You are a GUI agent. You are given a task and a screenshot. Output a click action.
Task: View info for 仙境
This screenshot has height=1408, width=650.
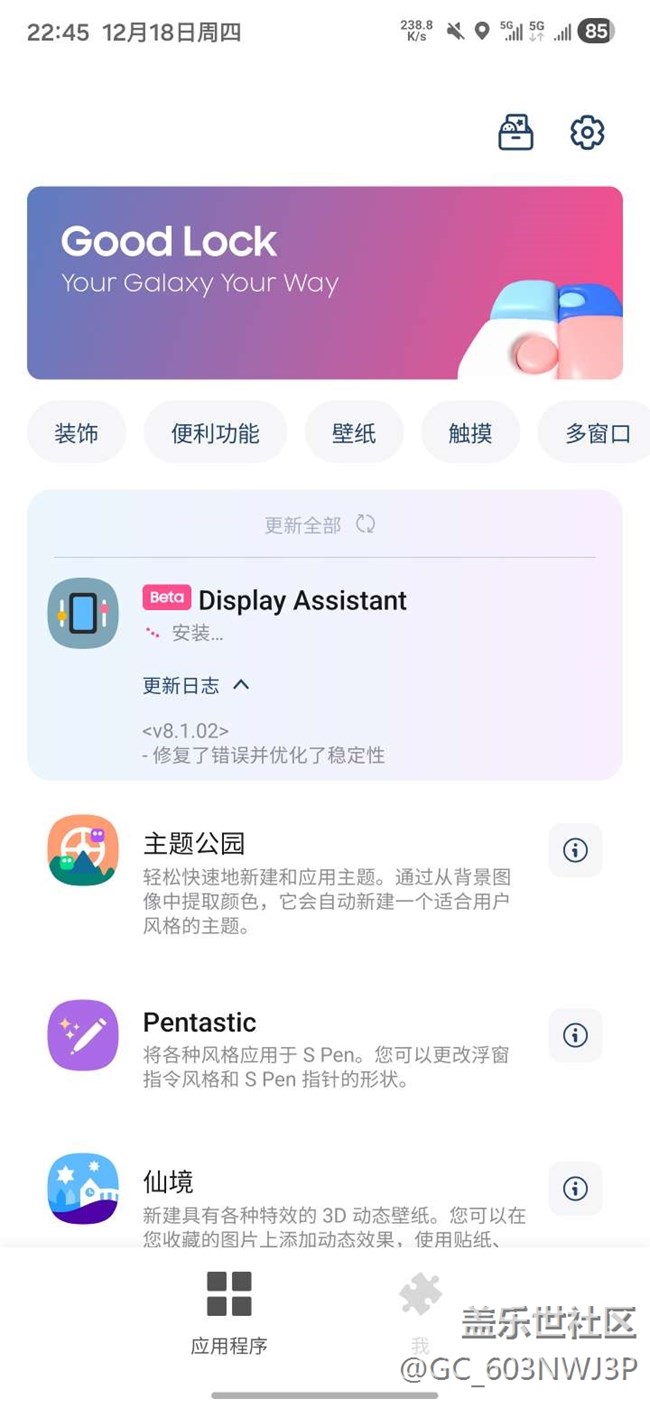tap(575, 1188)
